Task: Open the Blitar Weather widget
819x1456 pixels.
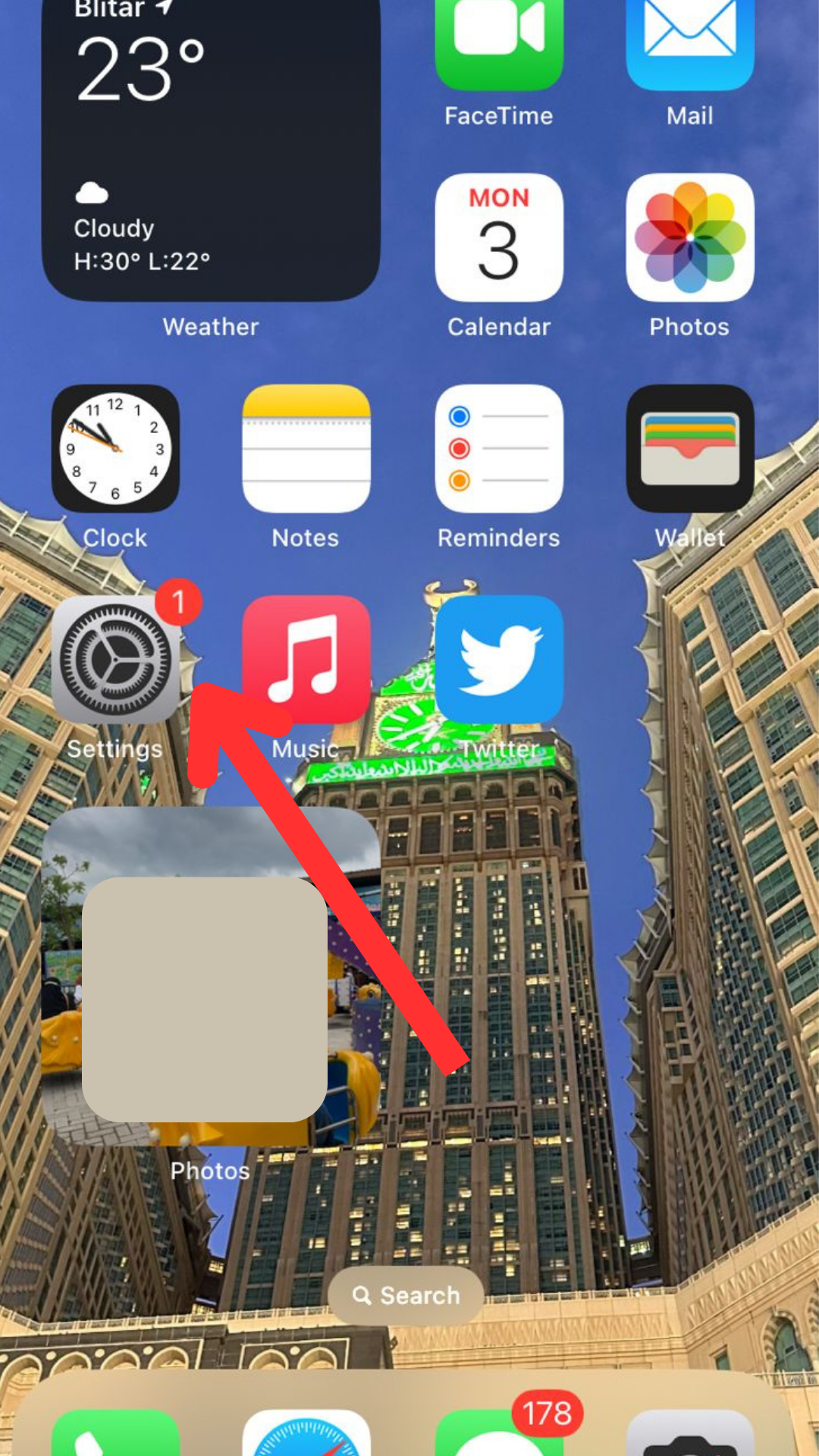Action: point(211,152)
